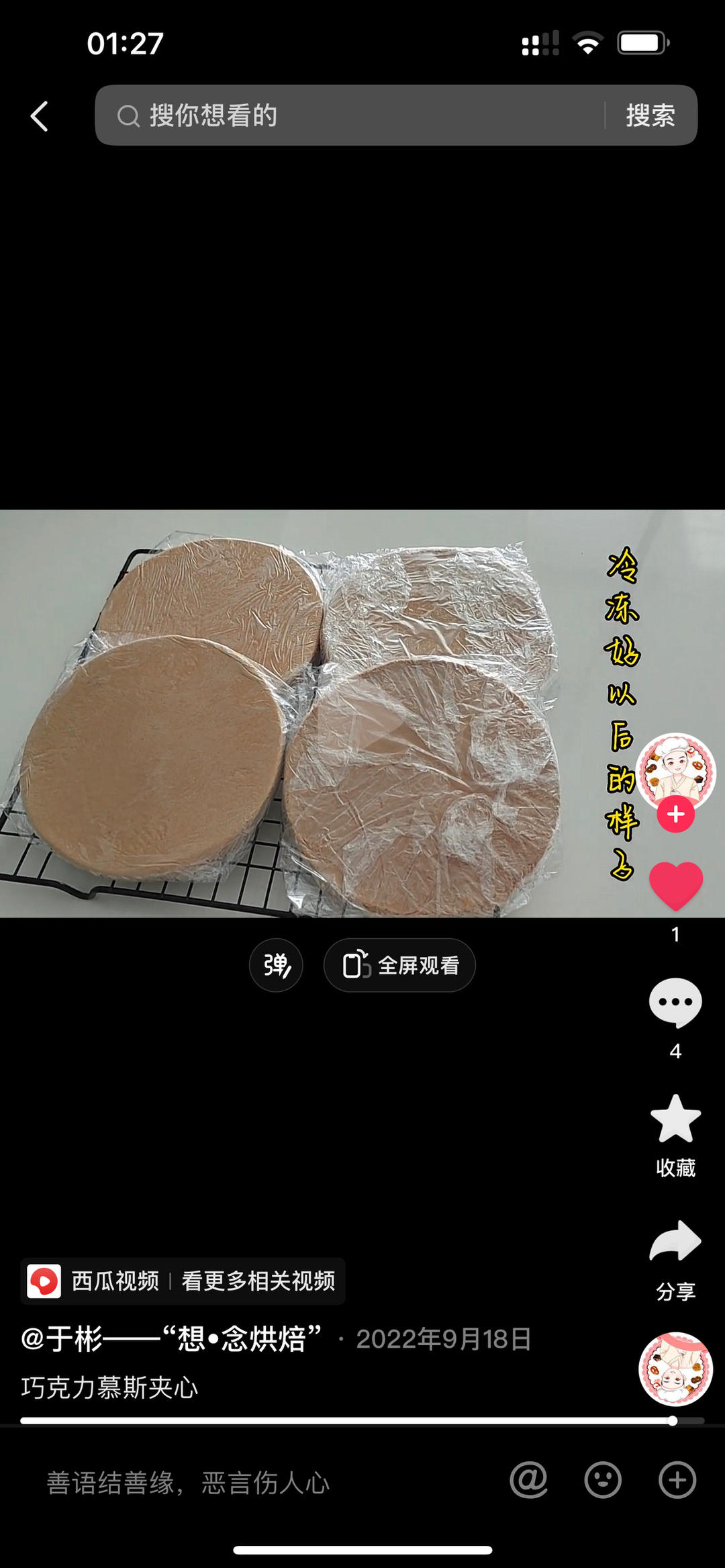Tap the red heart to unlike video
Image resolution: width=725 pixels, height=1568 pixels.
coord(675,885)
